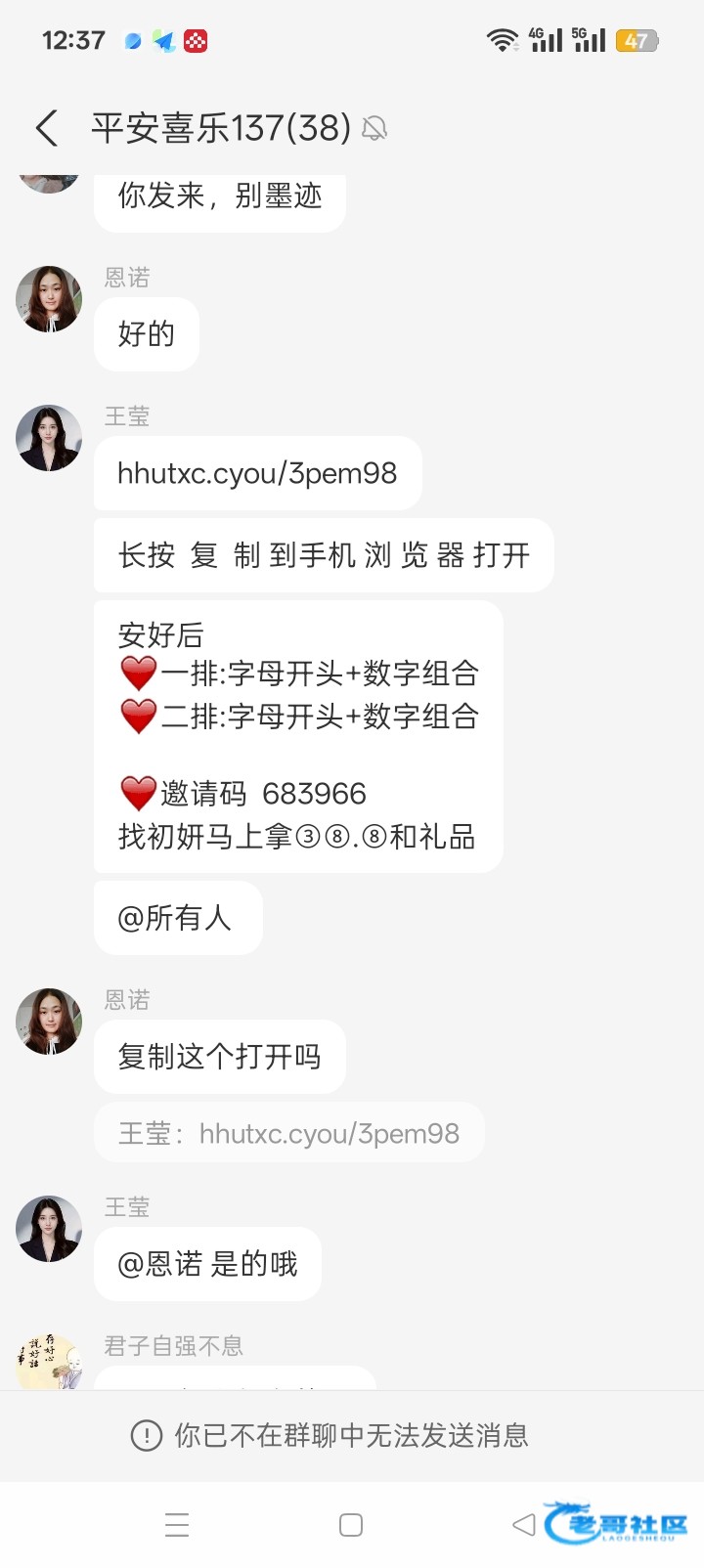
Task: Go back from the 平安喜乐137 group chat
Action: pyautogui.click(x=46, y=128)
